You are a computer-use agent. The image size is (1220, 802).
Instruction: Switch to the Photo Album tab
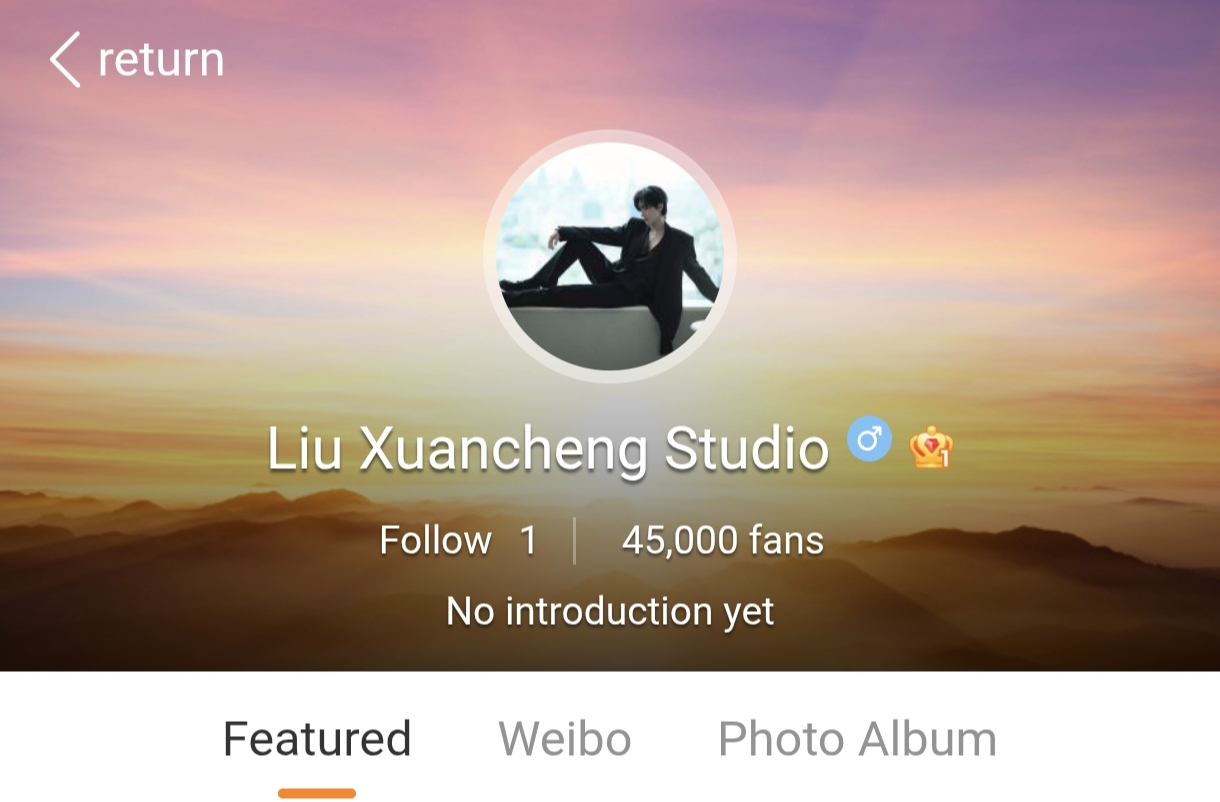(857, 740)
